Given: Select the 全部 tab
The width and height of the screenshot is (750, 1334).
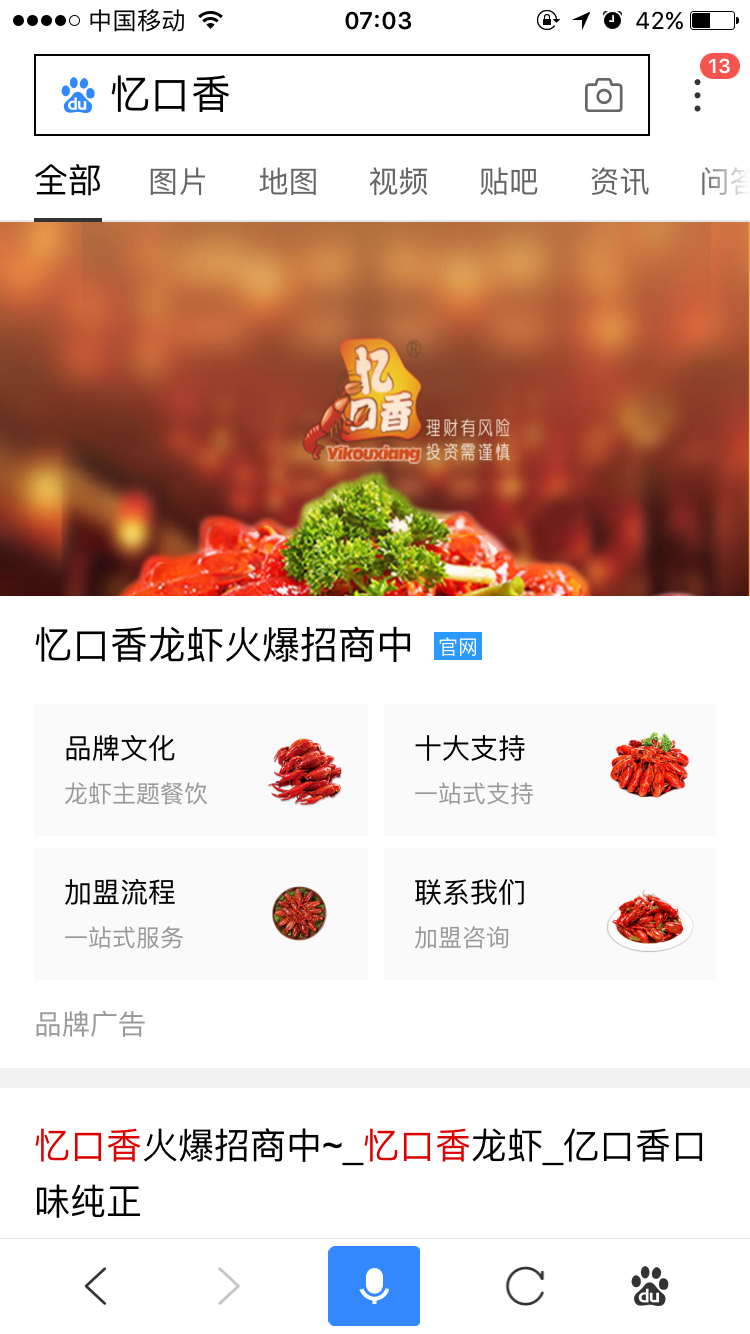Looking at the screenshot, I should pyautogui.click(x=68, y=182).
